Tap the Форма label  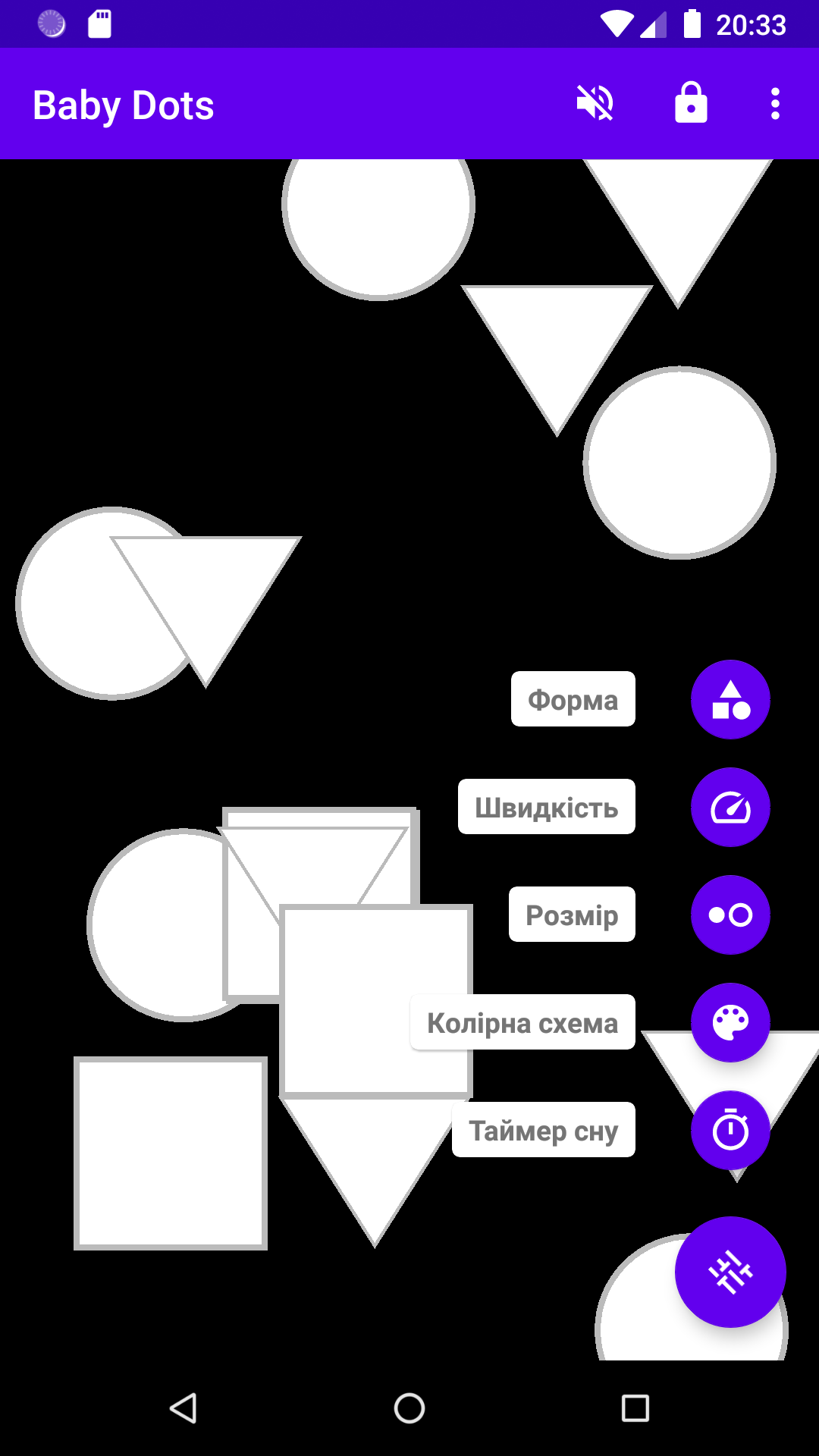[573, 699]
